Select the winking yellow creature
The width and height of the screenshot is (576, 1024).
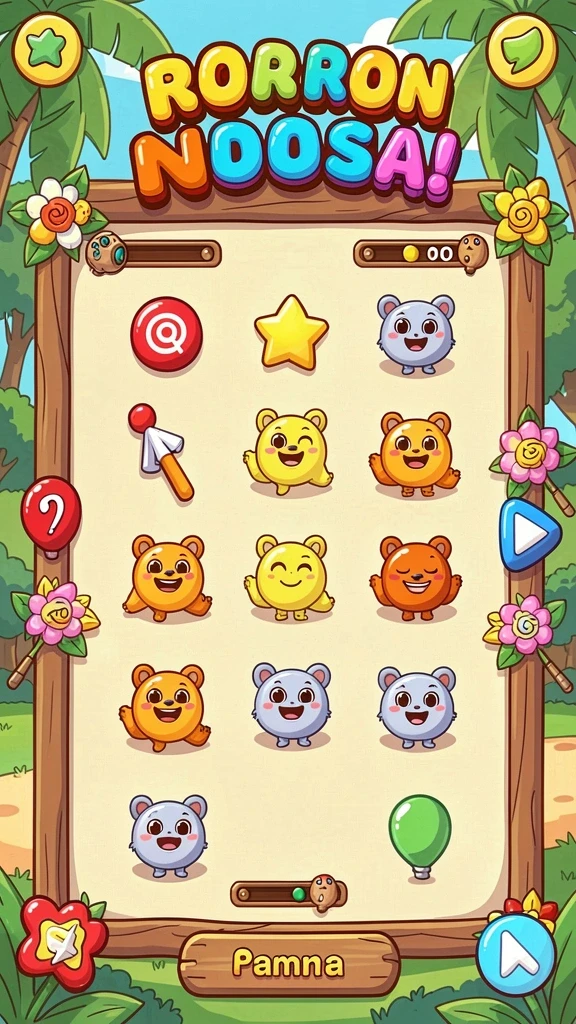point(289,451)
